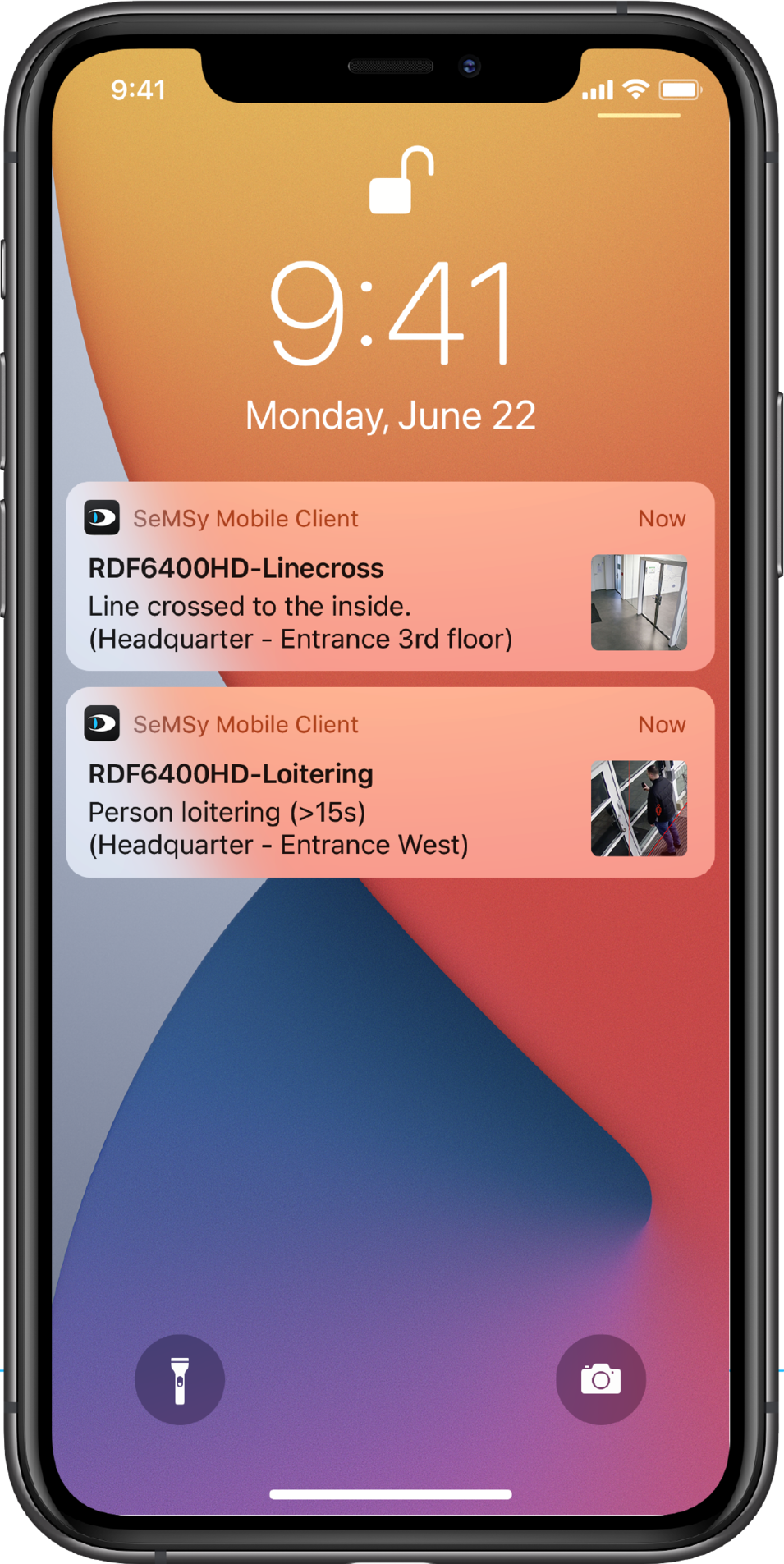The height and width of the screenshot is (1564, 784).
Task: Open the lock screen camera
Action: [x=601, y=1379]
